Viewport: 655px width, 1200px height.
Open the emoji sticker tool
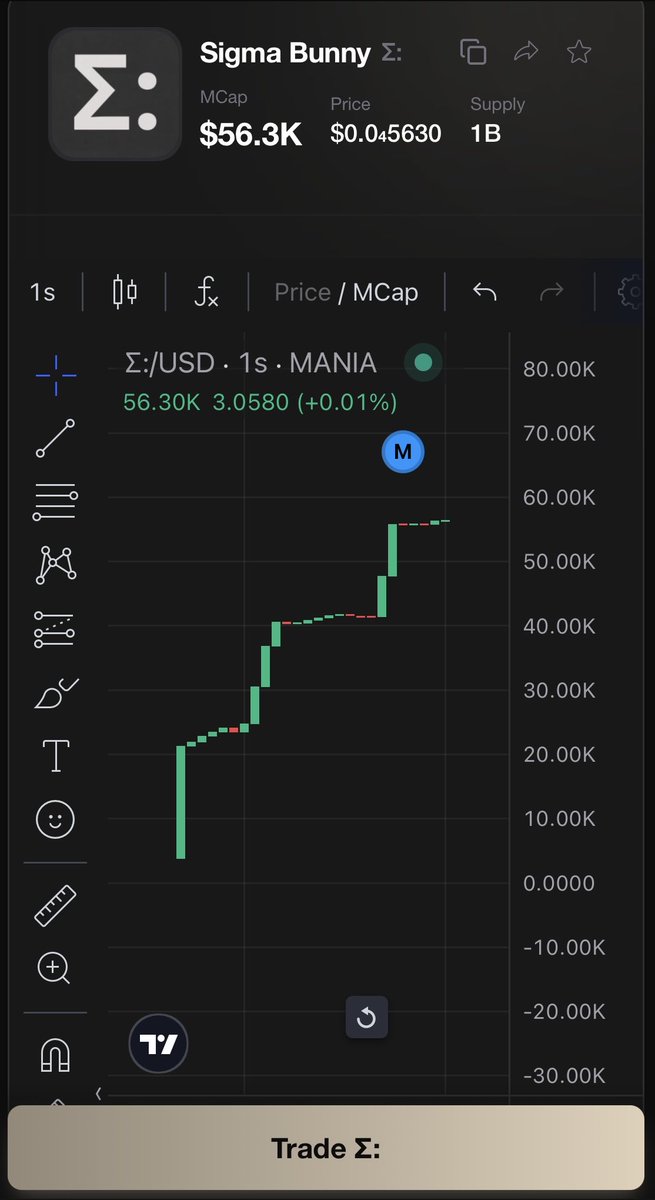pyautogui.click(x=56, y=820)
